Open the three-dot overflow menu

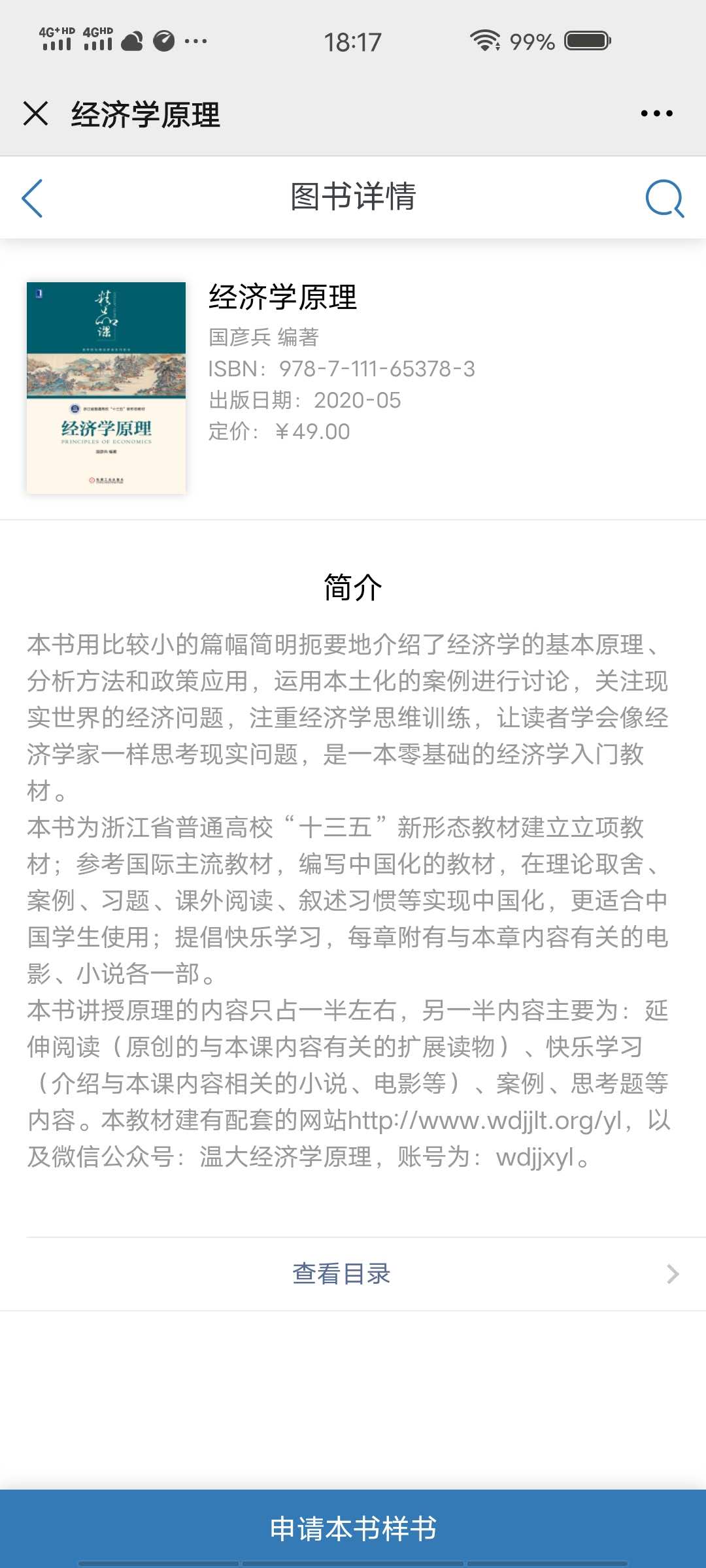tap(656, 114)
